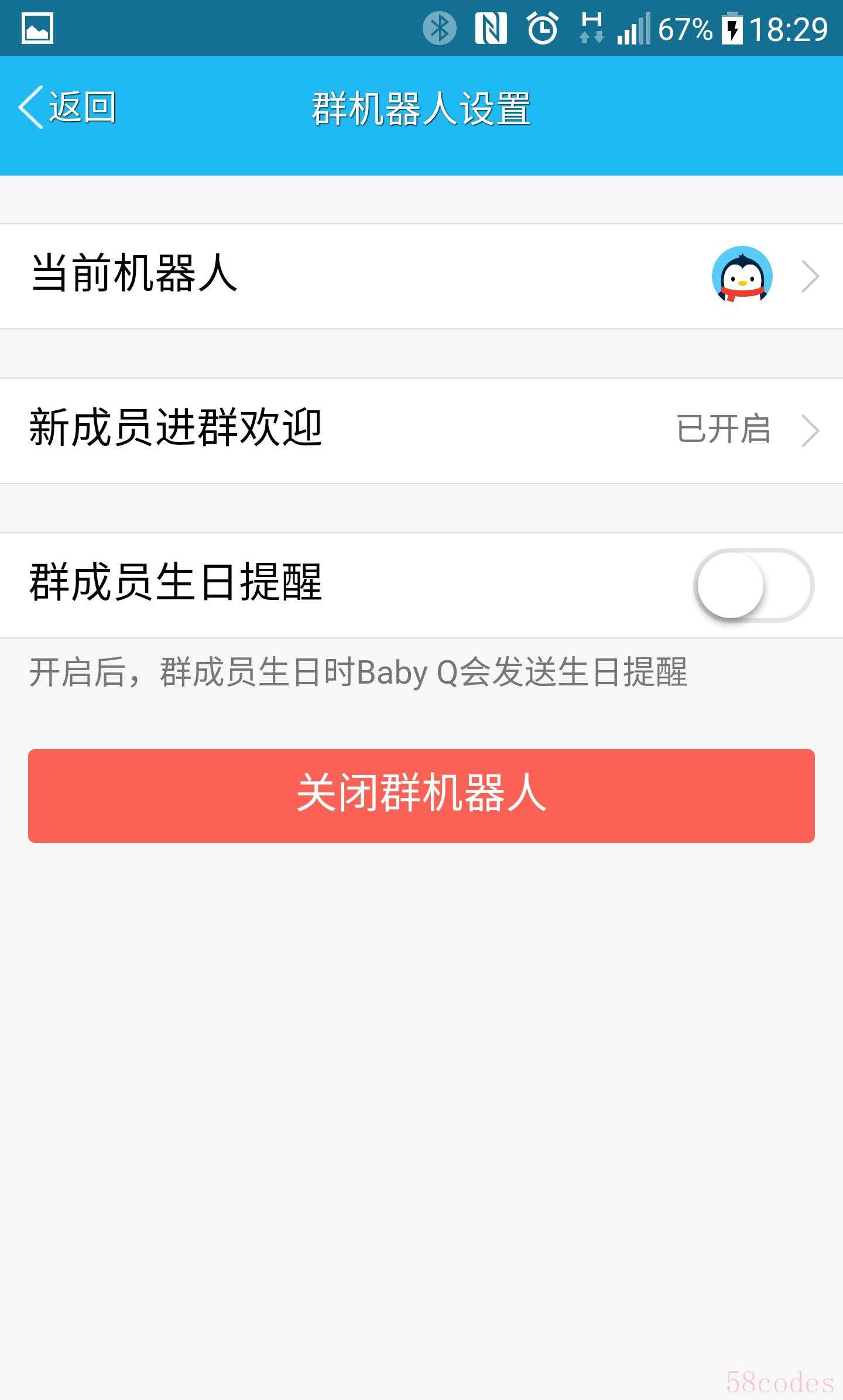Enable the 群成员生日提醒 switch

point(754,585)
